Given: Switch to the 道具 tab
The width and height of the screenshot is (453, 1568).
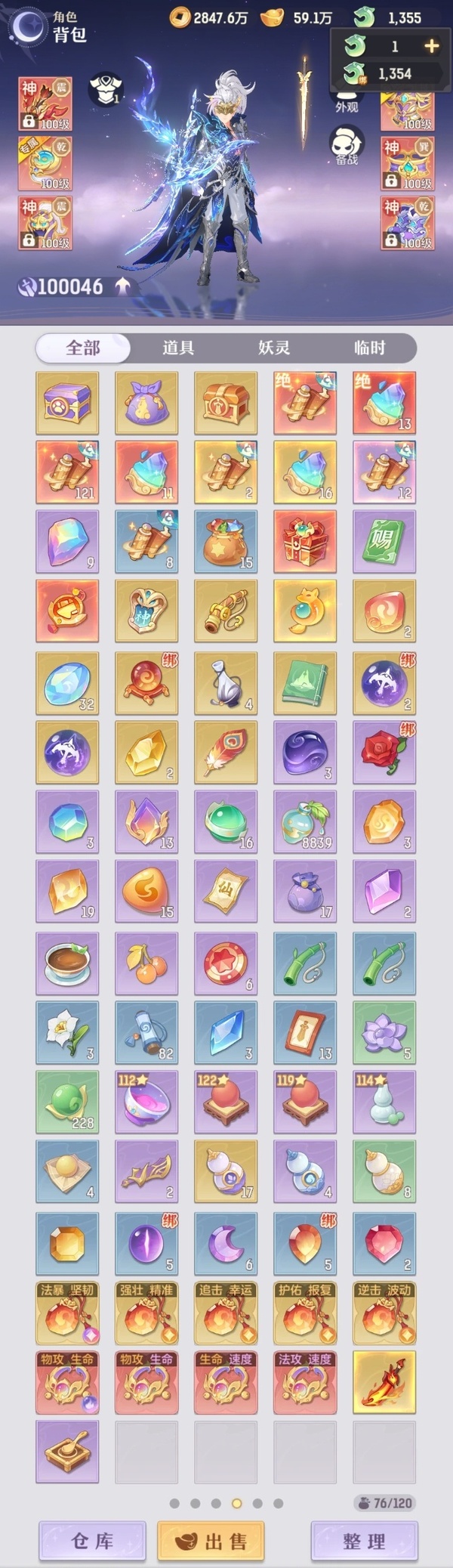Looking at the screenshot, I should [x=178, y=348].
